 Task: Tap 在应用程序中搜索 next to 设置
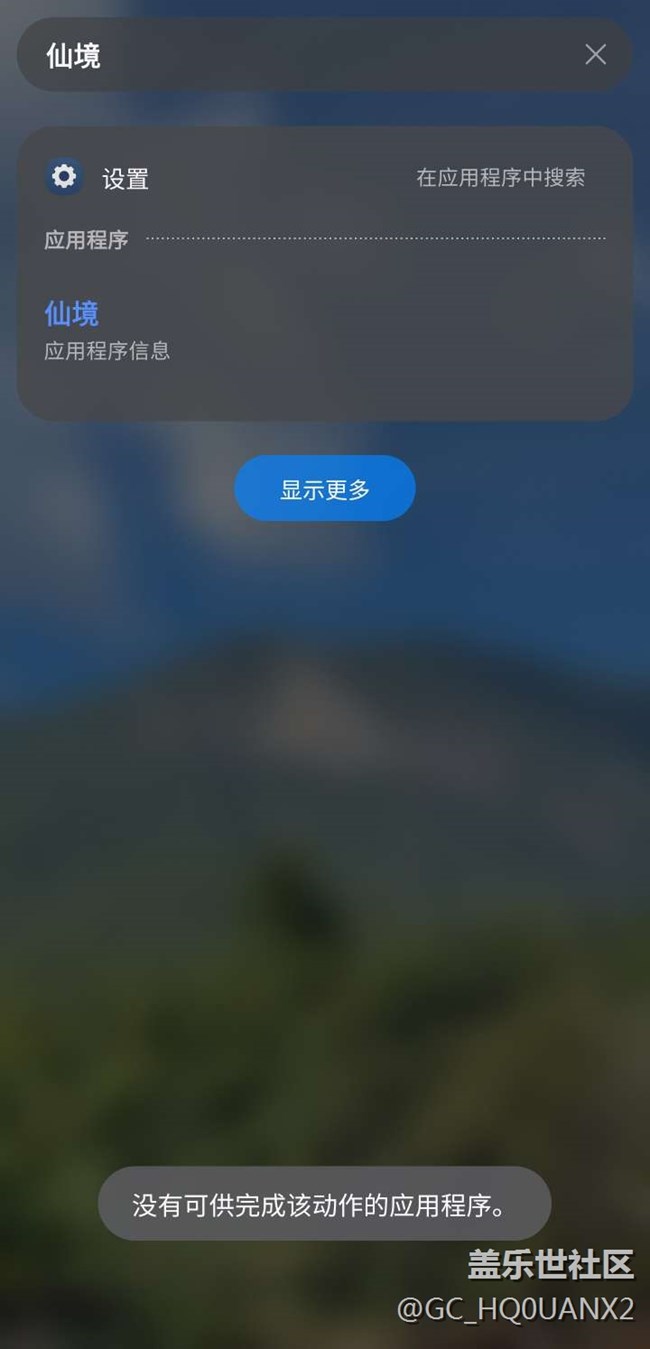coord(500,178)
